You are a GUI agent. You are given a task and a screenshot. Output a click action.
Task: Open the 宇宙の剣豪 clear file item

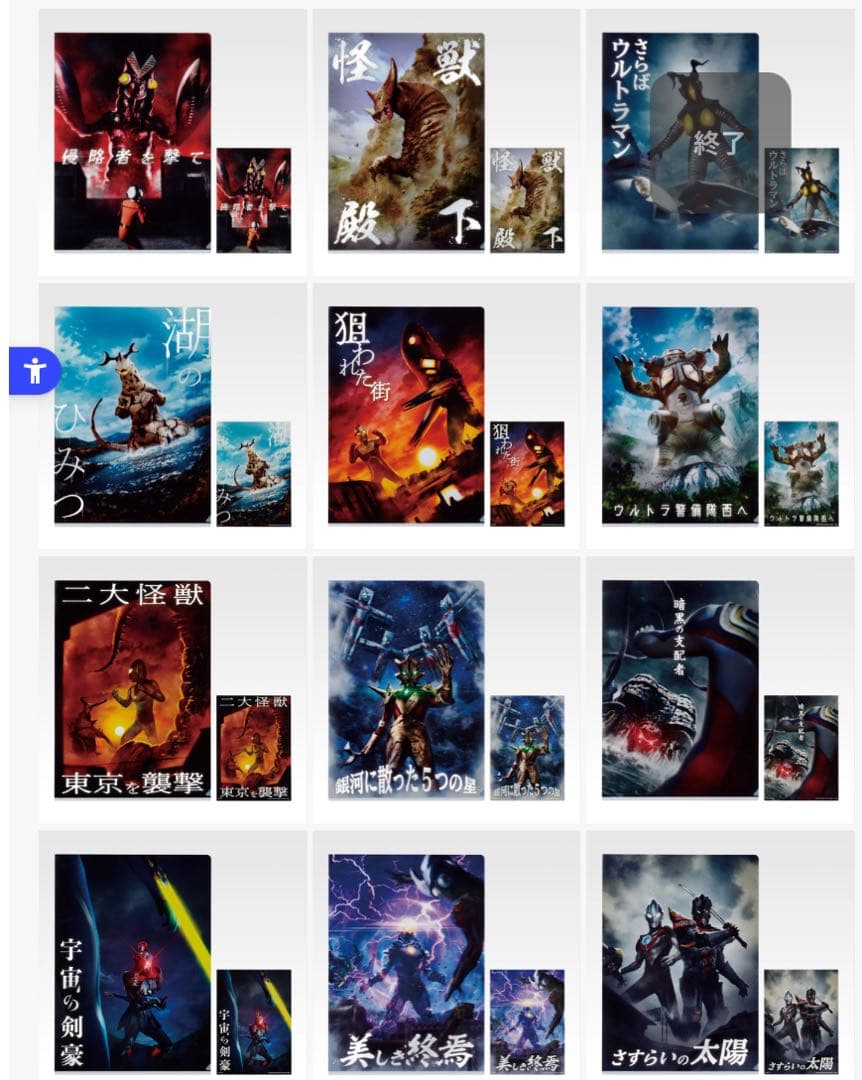click(133, 962)
